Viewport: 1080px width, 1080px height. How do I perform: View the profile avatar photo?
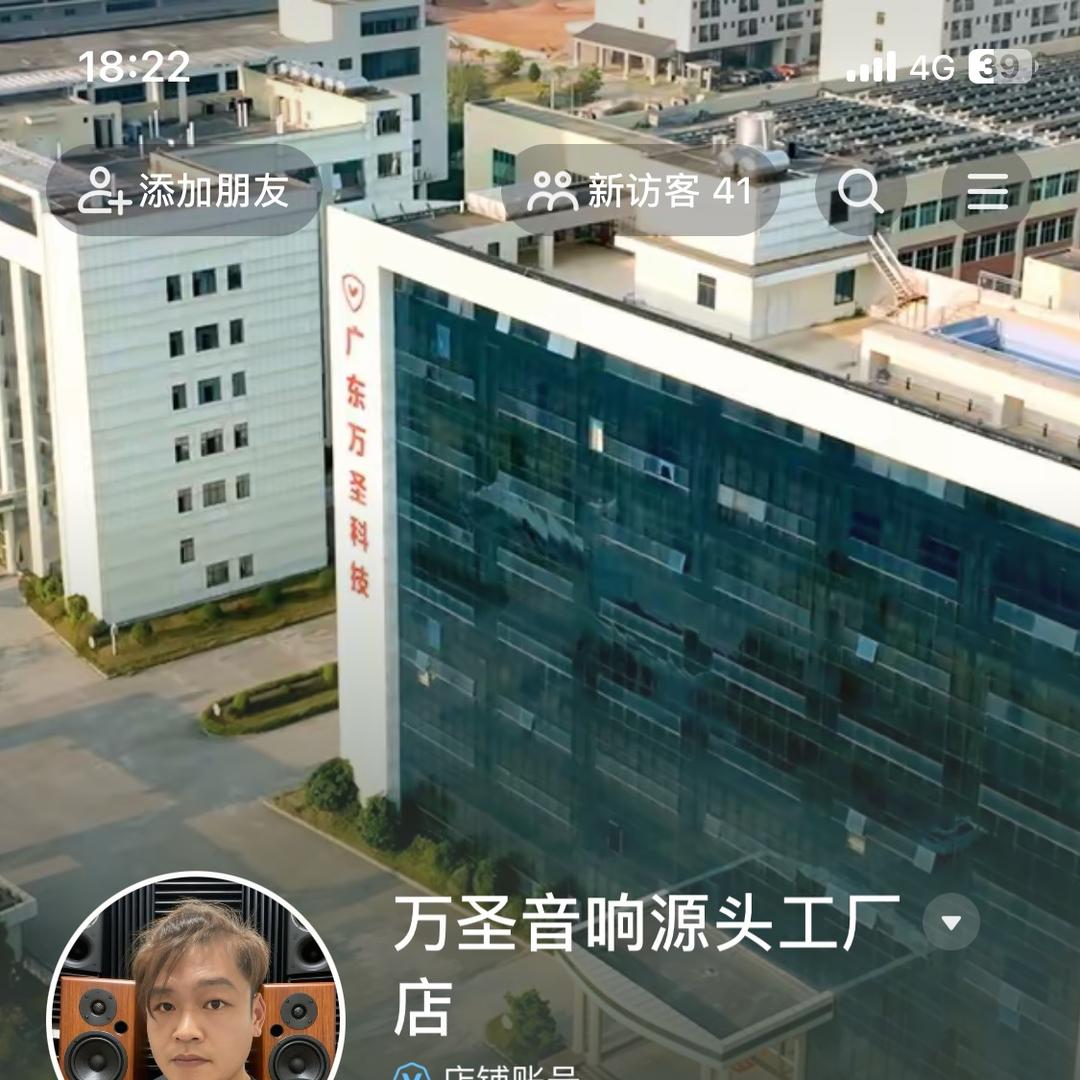(x=197, y=985)
